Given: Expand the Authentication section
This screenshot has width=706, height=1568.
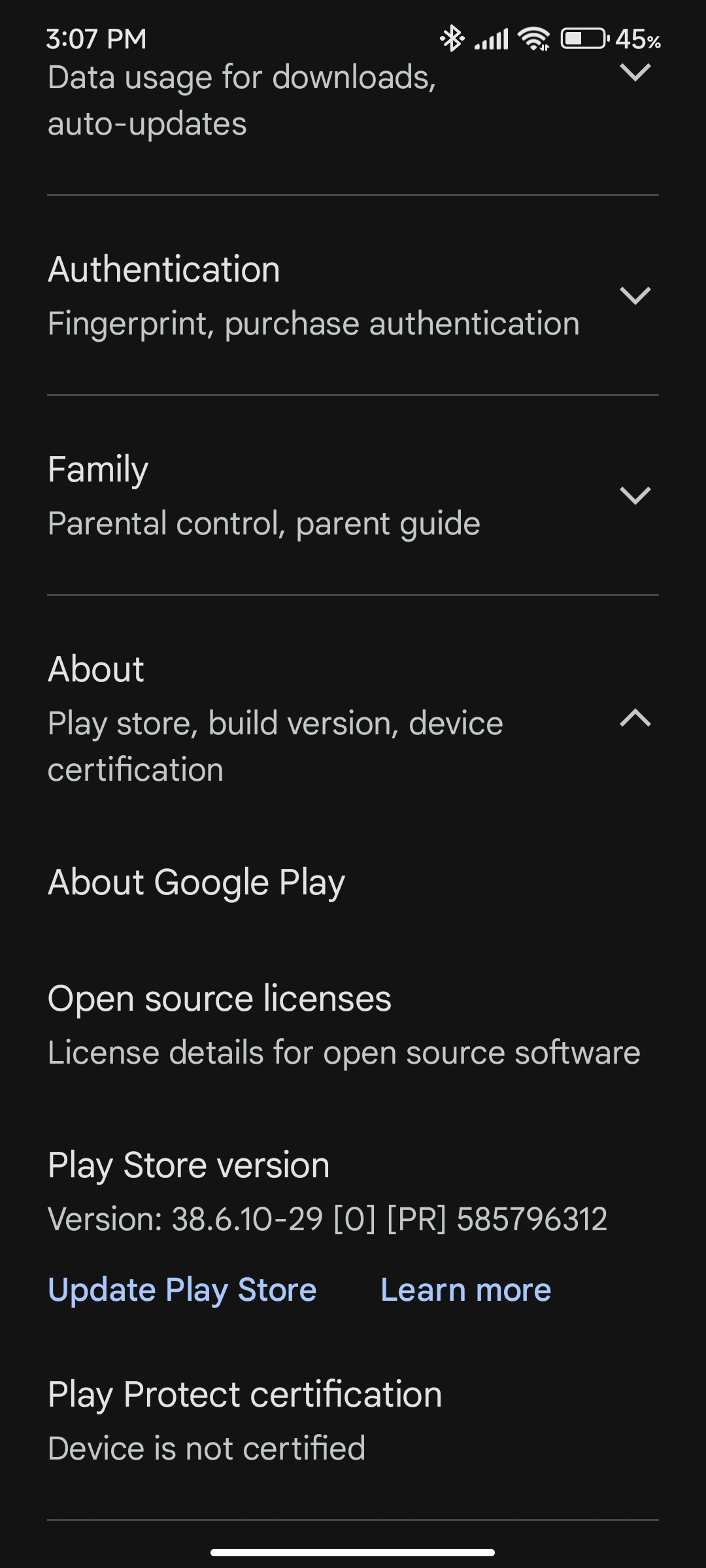Looking at the screenshot, I should point(353,295).
